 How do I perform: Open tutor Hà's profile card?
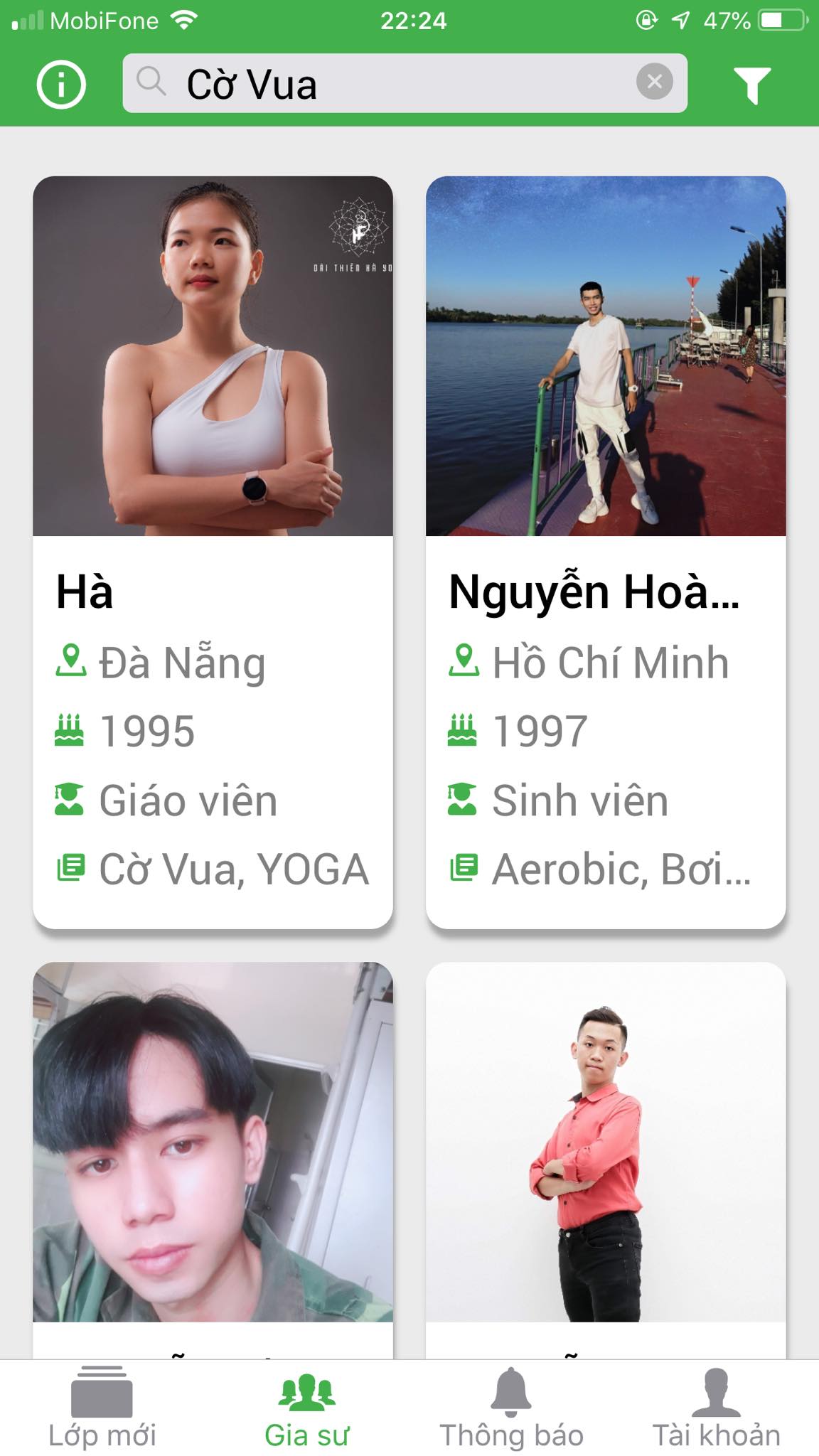point(213,552)
